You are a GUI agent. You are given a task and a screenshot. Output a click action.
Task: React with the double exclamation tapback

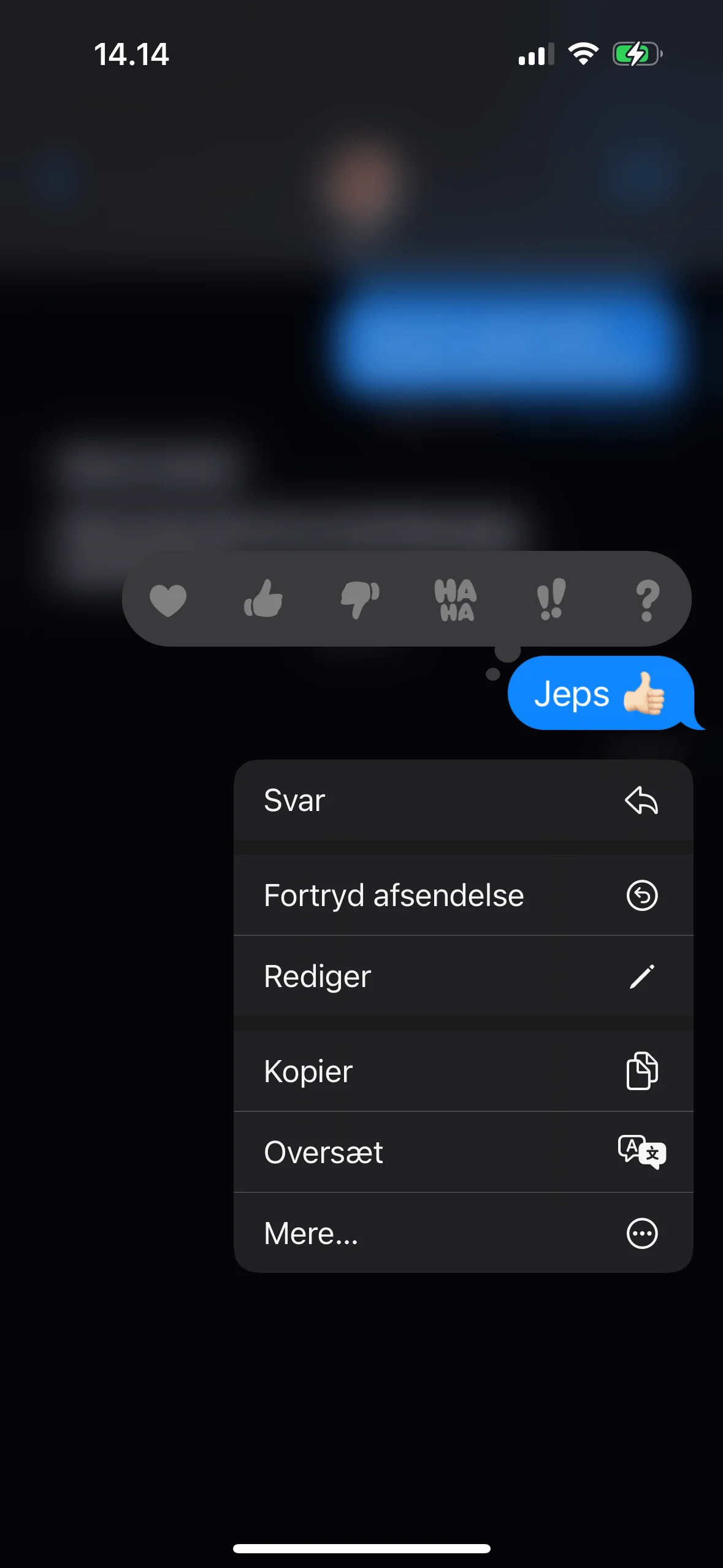552,599
